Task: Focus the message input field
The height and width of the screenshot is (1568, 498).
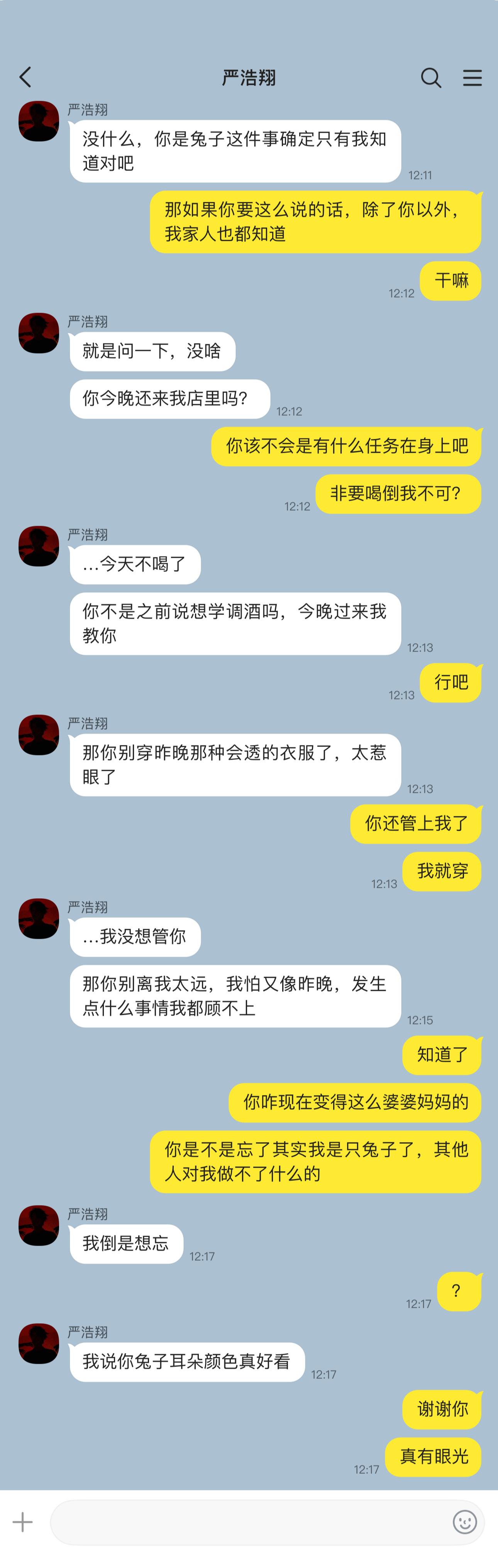Action: pyautogui.click(x=250, y=1522)
